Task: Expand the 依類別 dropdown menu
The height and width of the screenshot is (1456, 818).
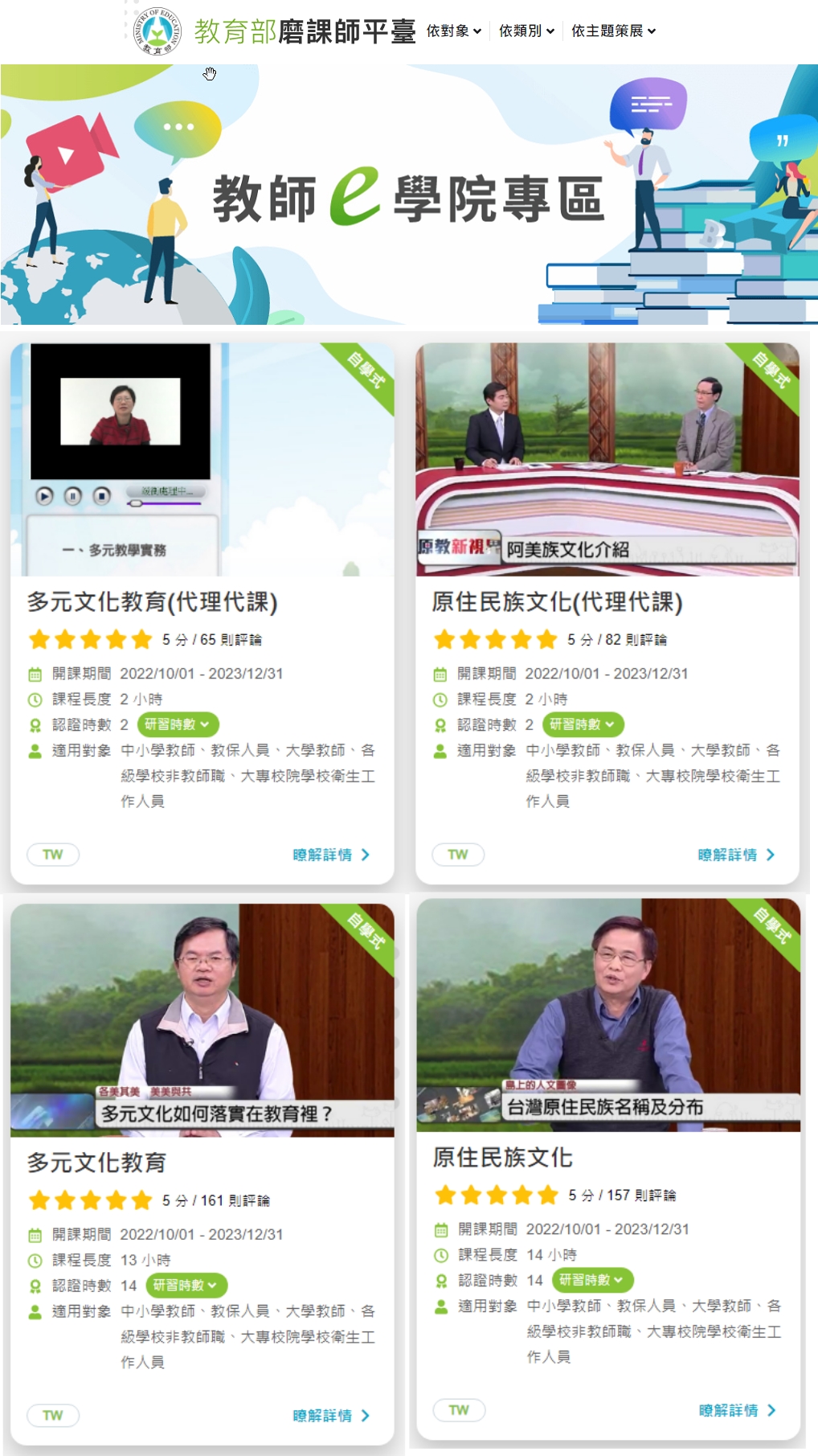Action: tap(526, 31)
